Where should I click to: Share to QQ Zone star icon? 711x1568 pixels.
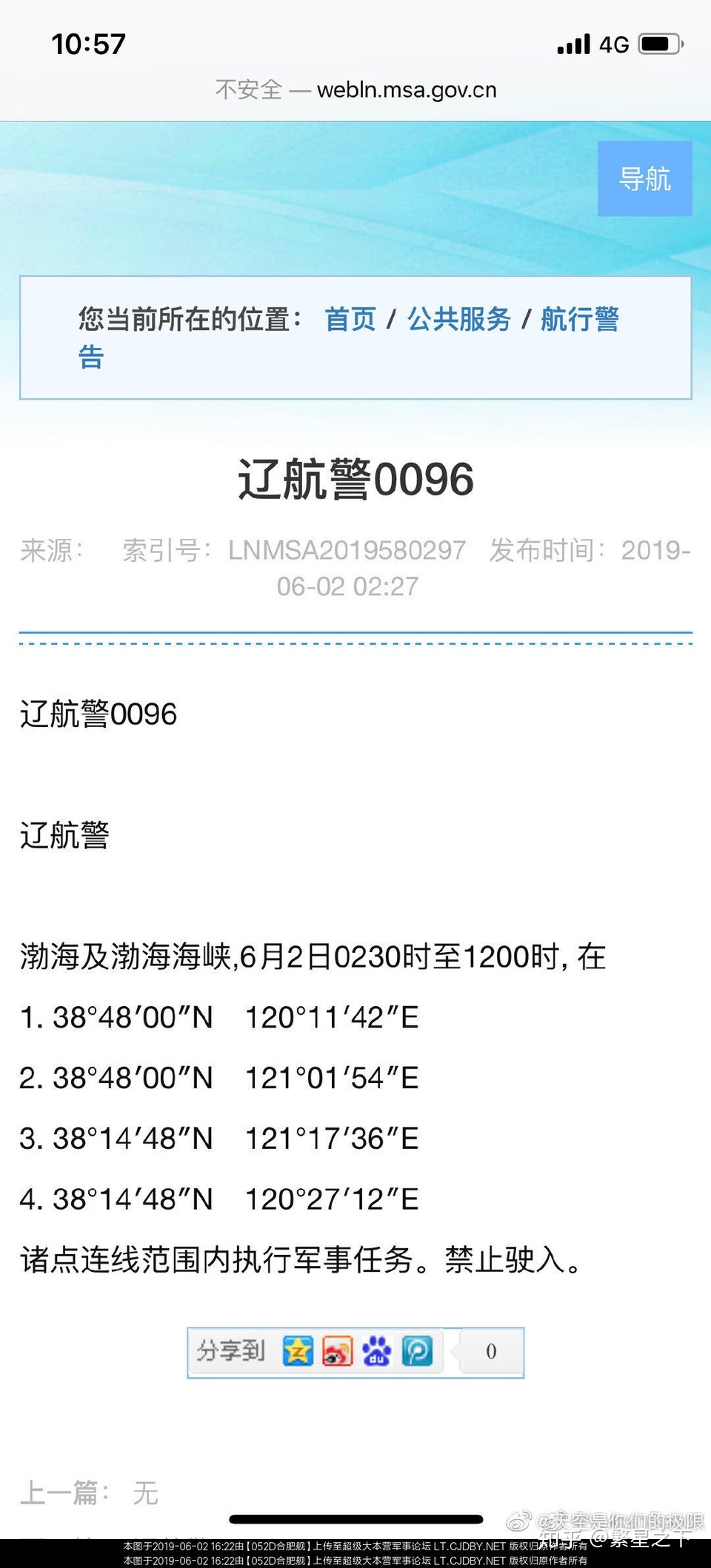(298, 1351)
